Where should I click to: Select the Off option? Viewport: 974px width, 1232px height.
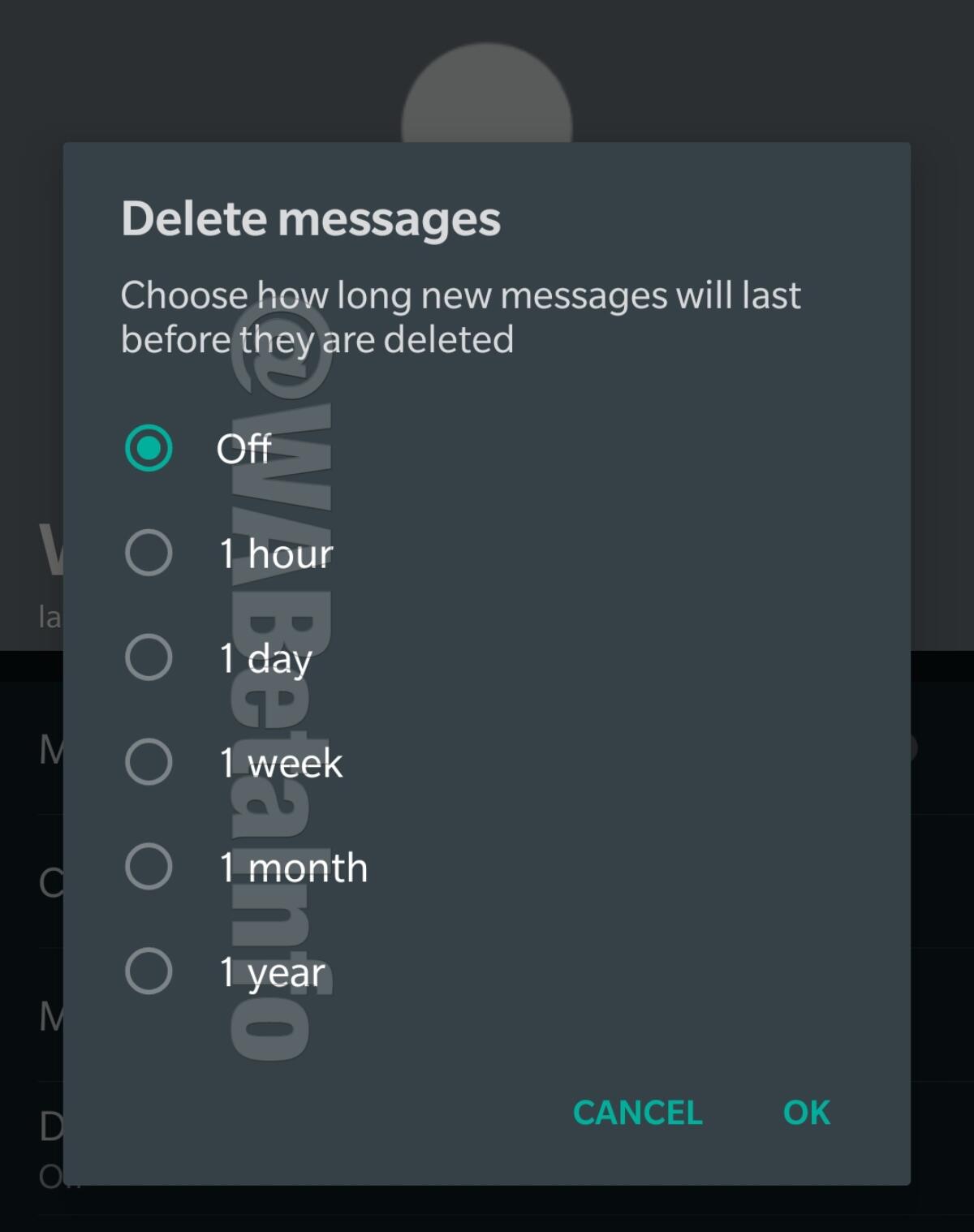(149, 448)
